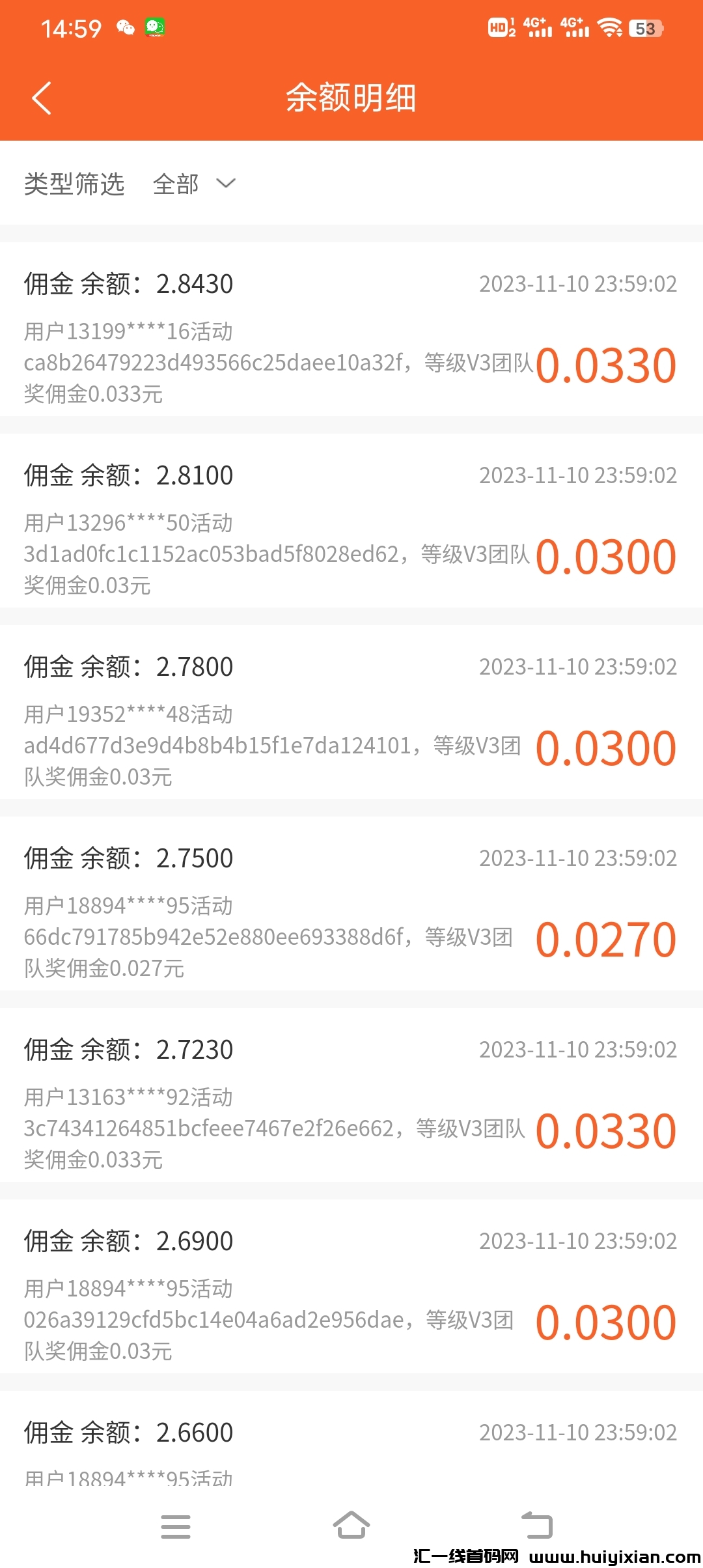Tap the 类型筛选 label
This screenshot has width=703, height=1568.
coord(74,184)
